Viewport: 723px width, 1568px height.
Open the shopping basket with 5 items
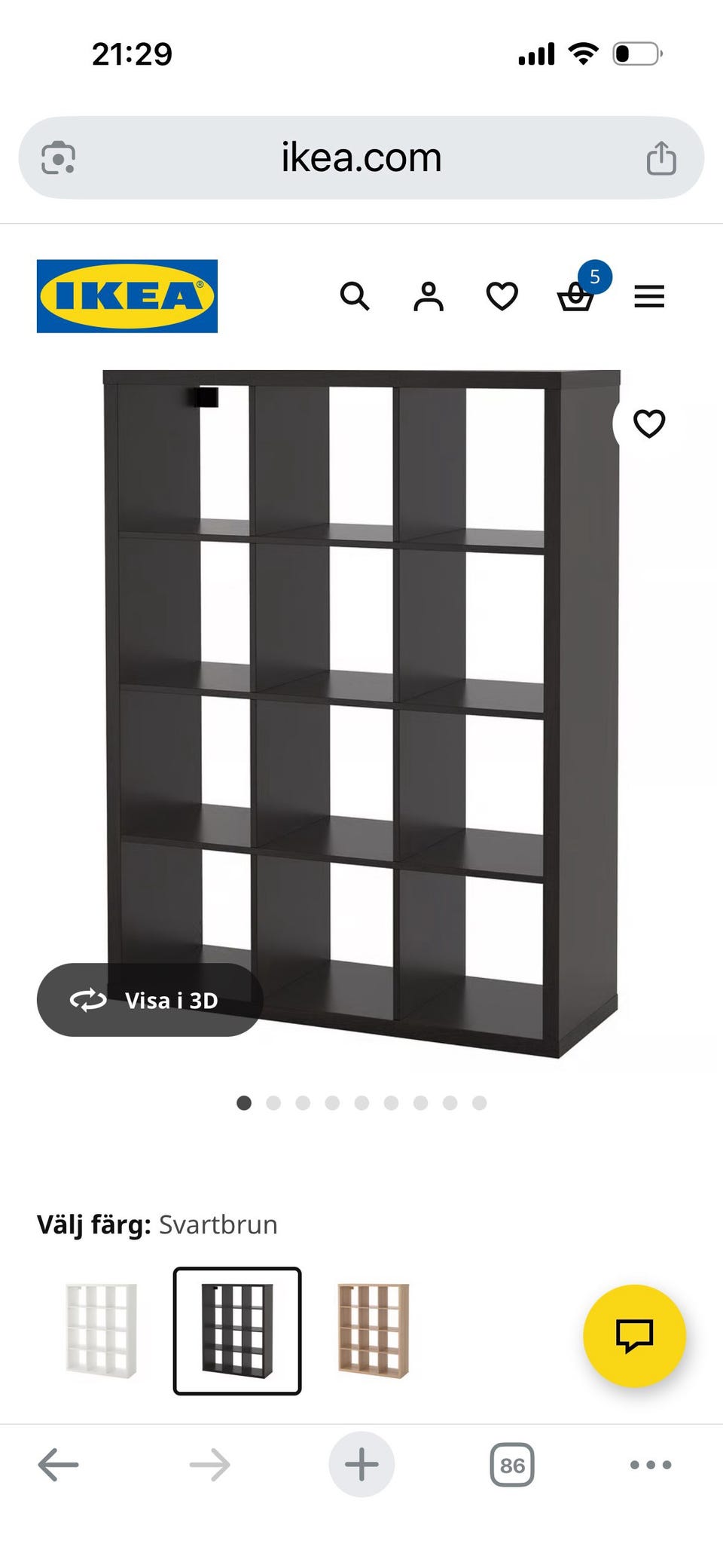580,292
